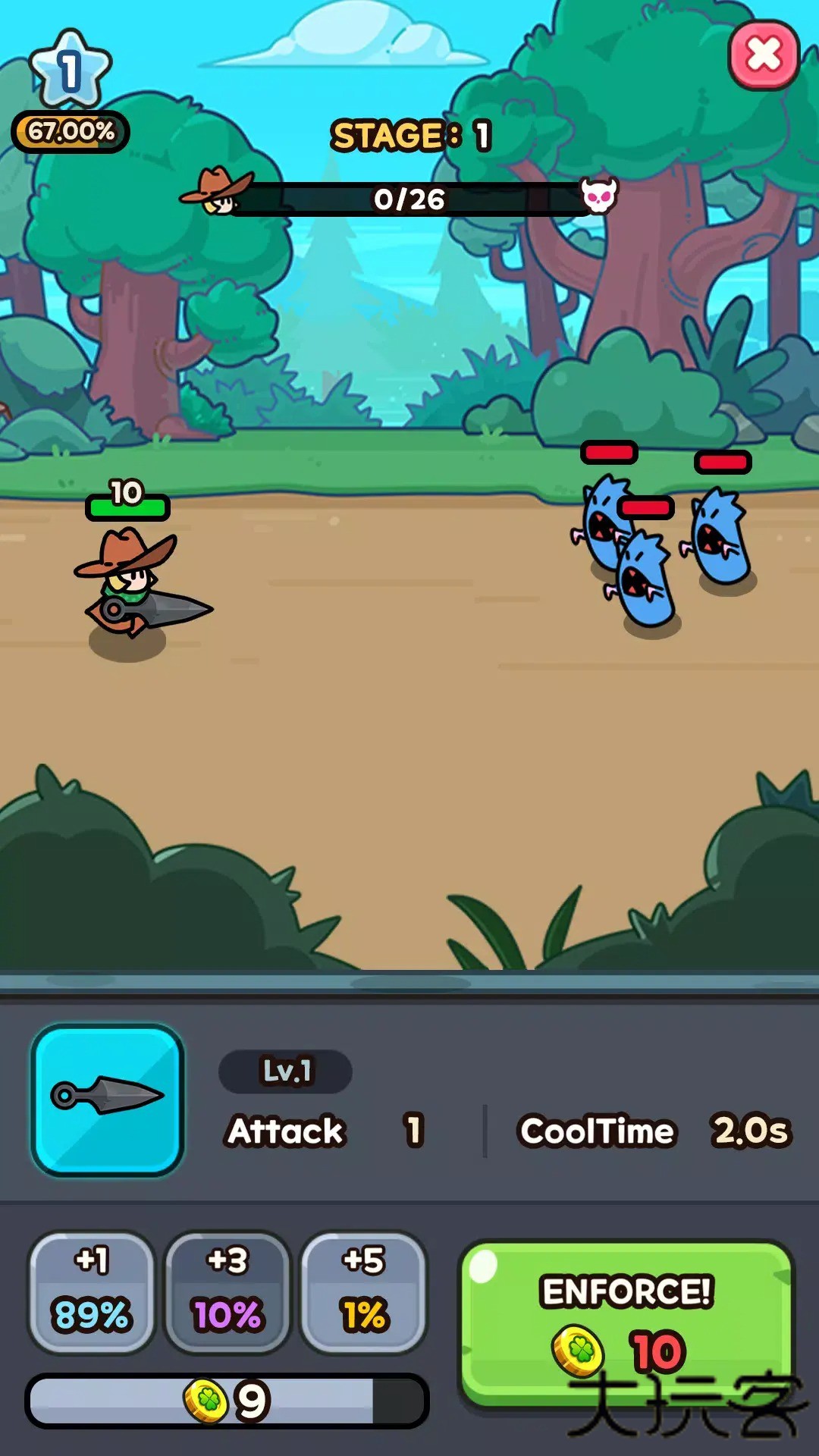Select the kunai weapon icon
Viewport: 819px width, 1456px height.
tap(107, 1099)
